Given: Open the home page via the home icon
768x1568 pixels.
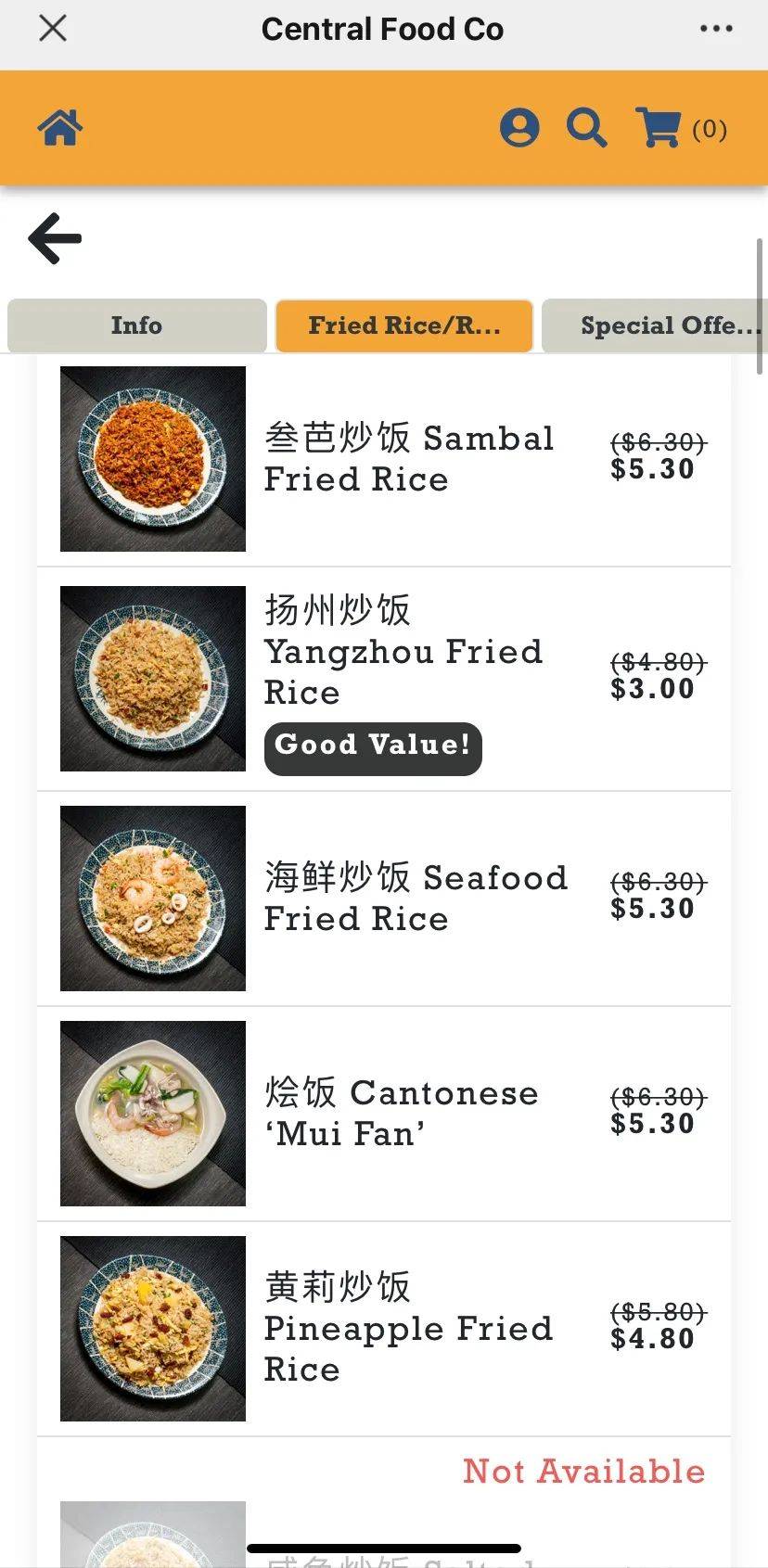Looking at the screenshot, I should [58, 128].
